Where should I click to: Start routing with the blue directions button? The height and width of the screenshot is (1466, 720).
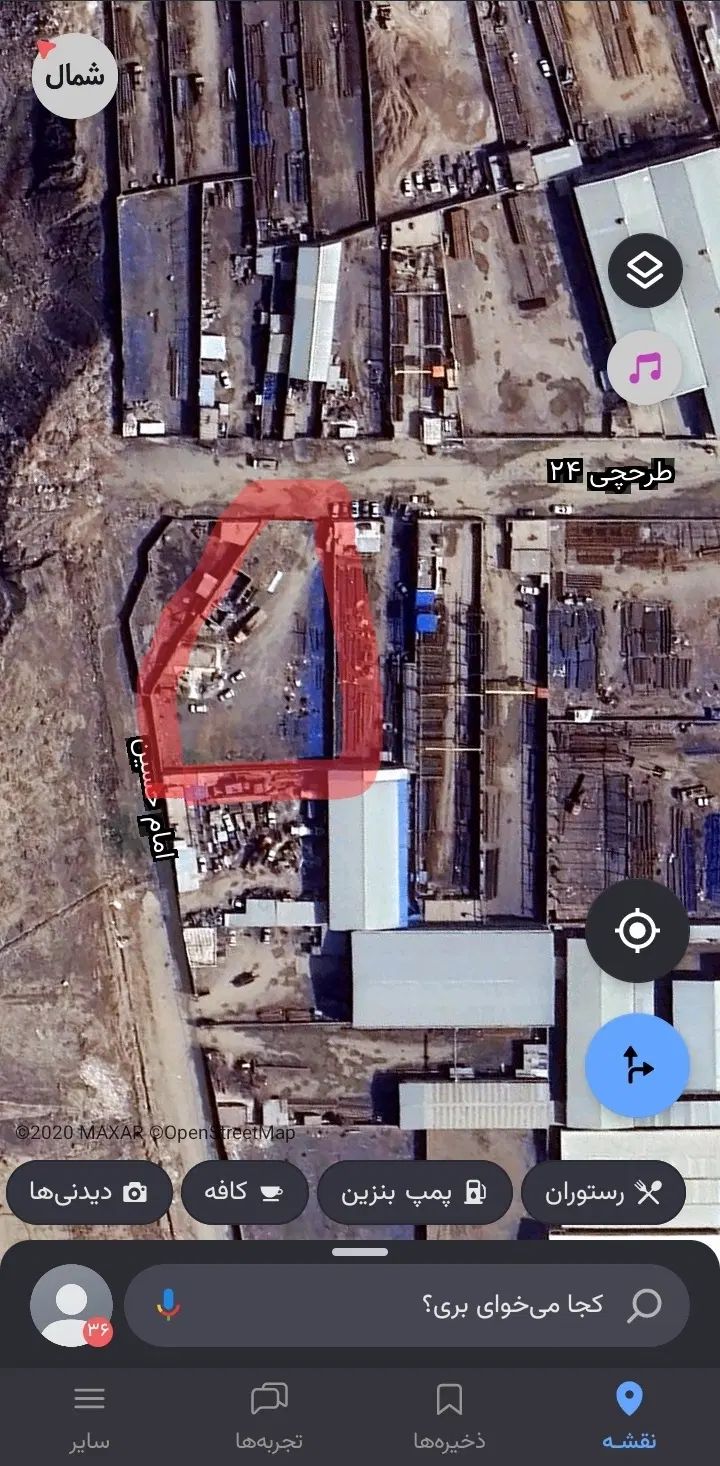[x=637, y=1065]
